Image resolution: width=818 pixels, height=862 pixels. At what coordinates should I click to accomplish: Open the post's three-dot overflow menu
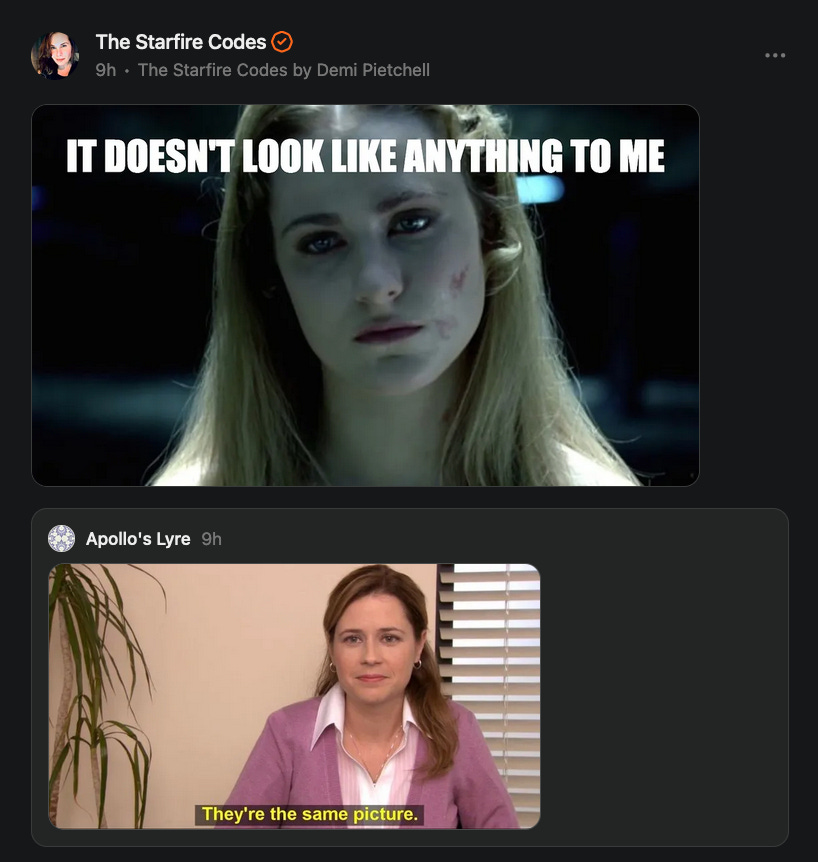(775, 55)
